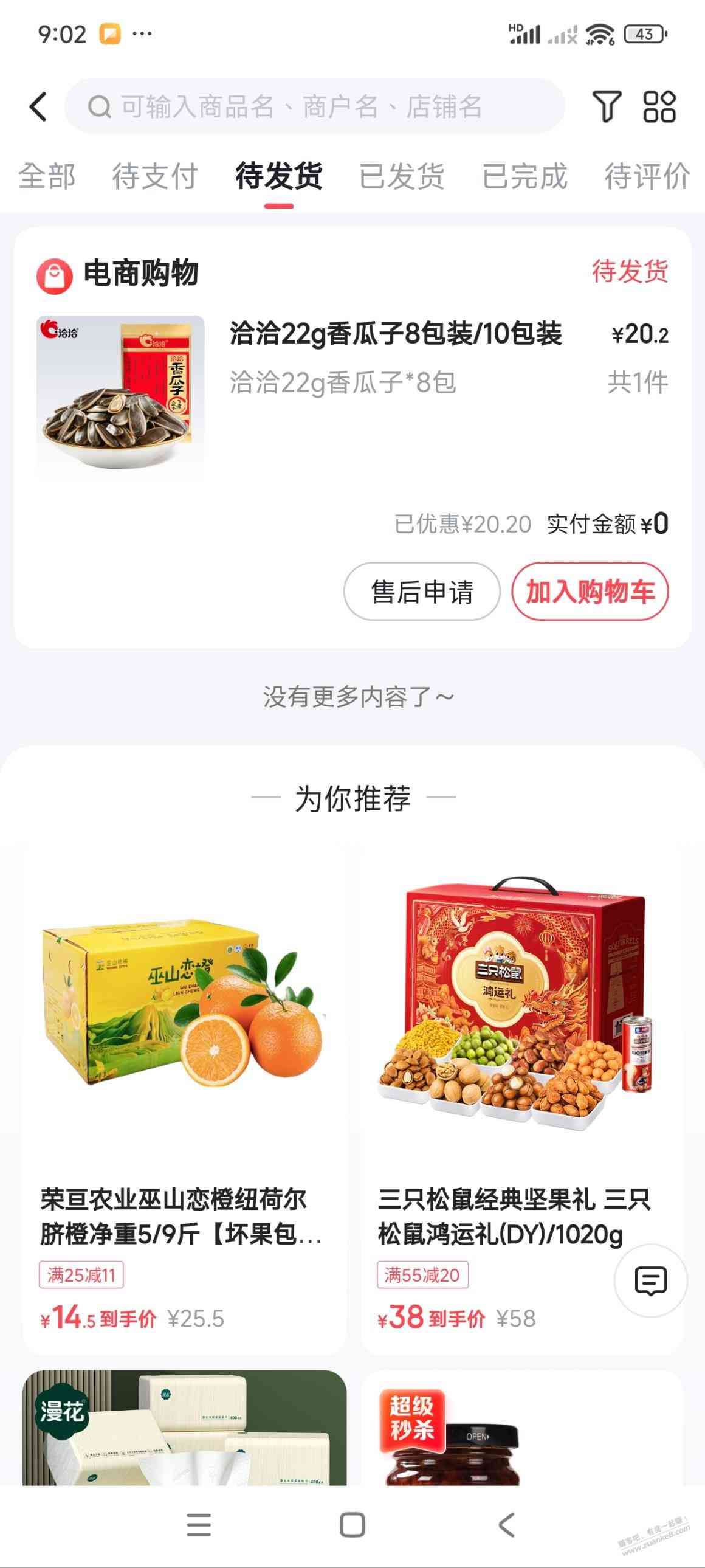Open the 待评价 tab
The height and width of the screenshot is (1568, 705).
(x=647, y=176)
